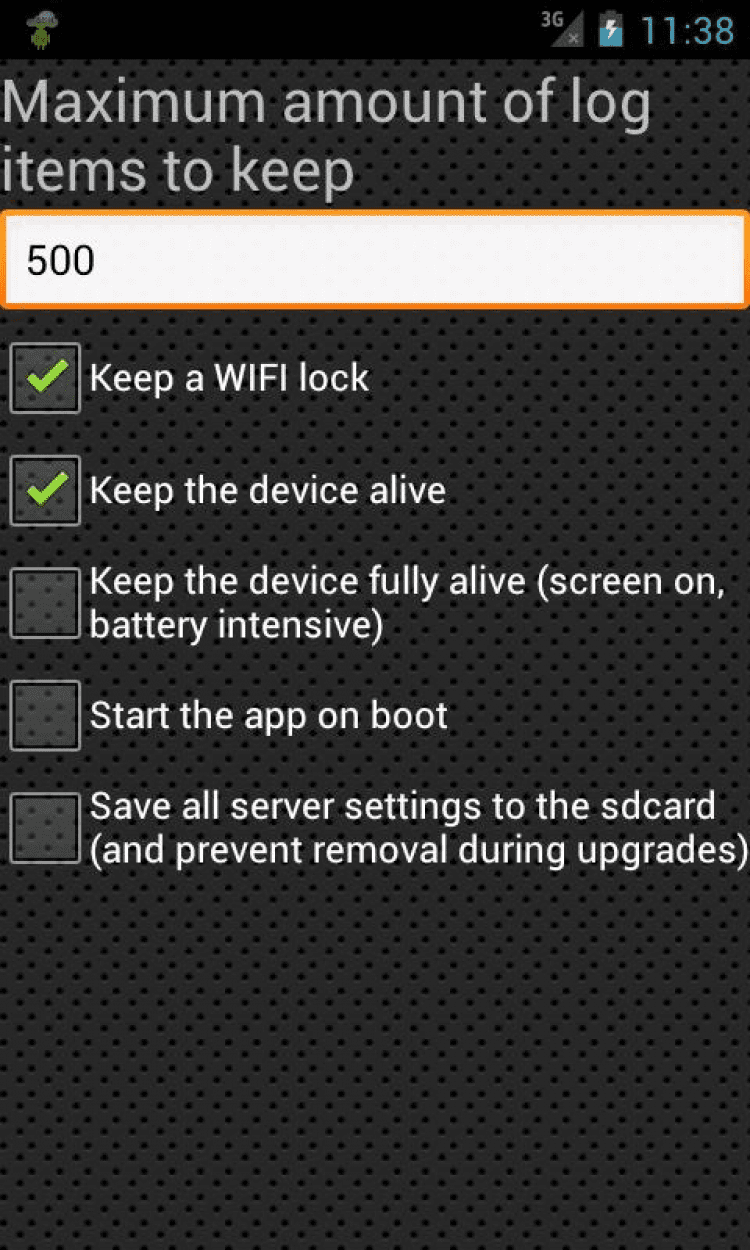This screenshot has width=750, height=1250.
Task: Enable saving all server settings to sdcard
Action: [x=45, y=828]
